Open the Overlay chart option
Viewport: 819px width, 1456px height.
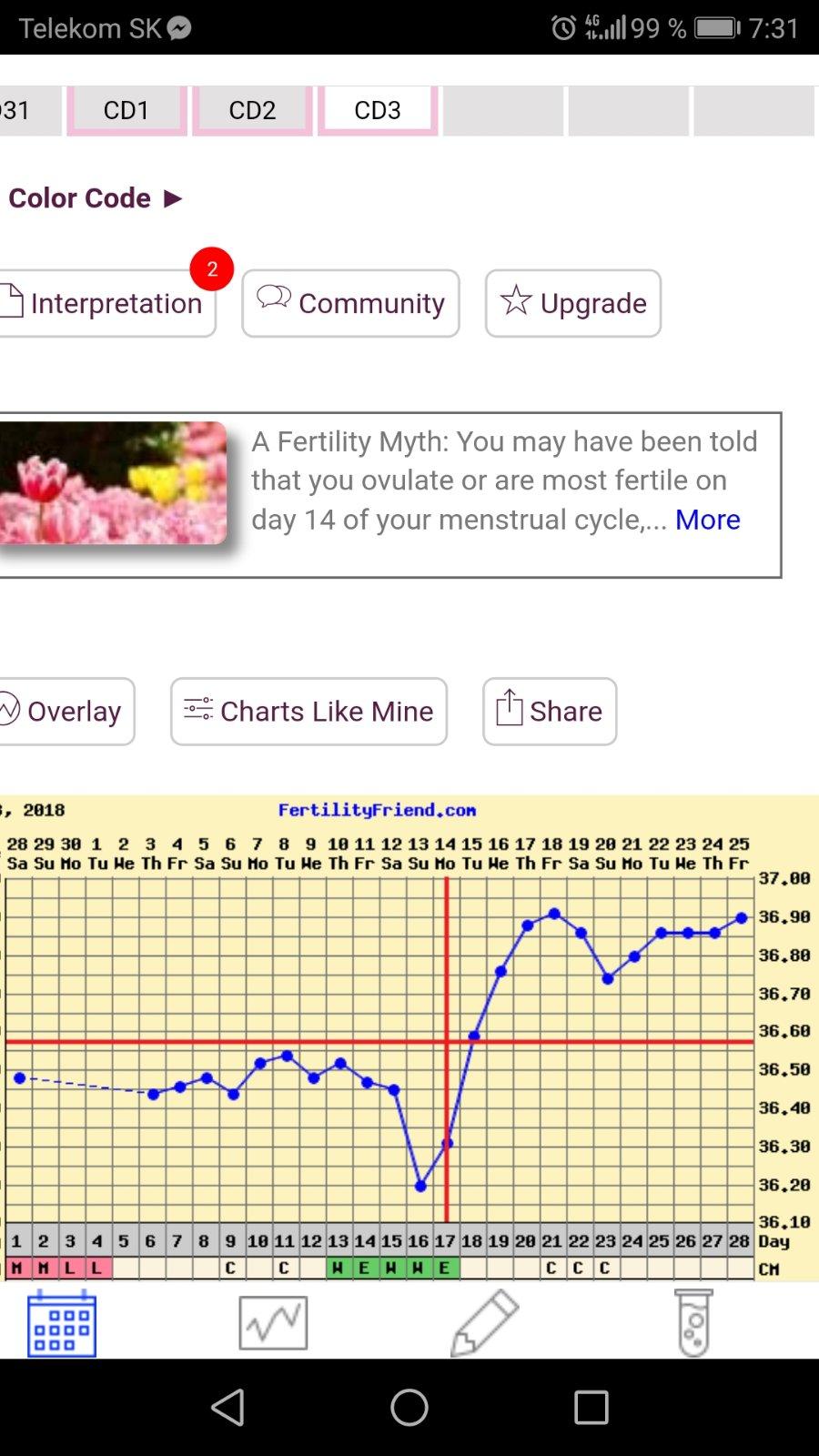66,711
